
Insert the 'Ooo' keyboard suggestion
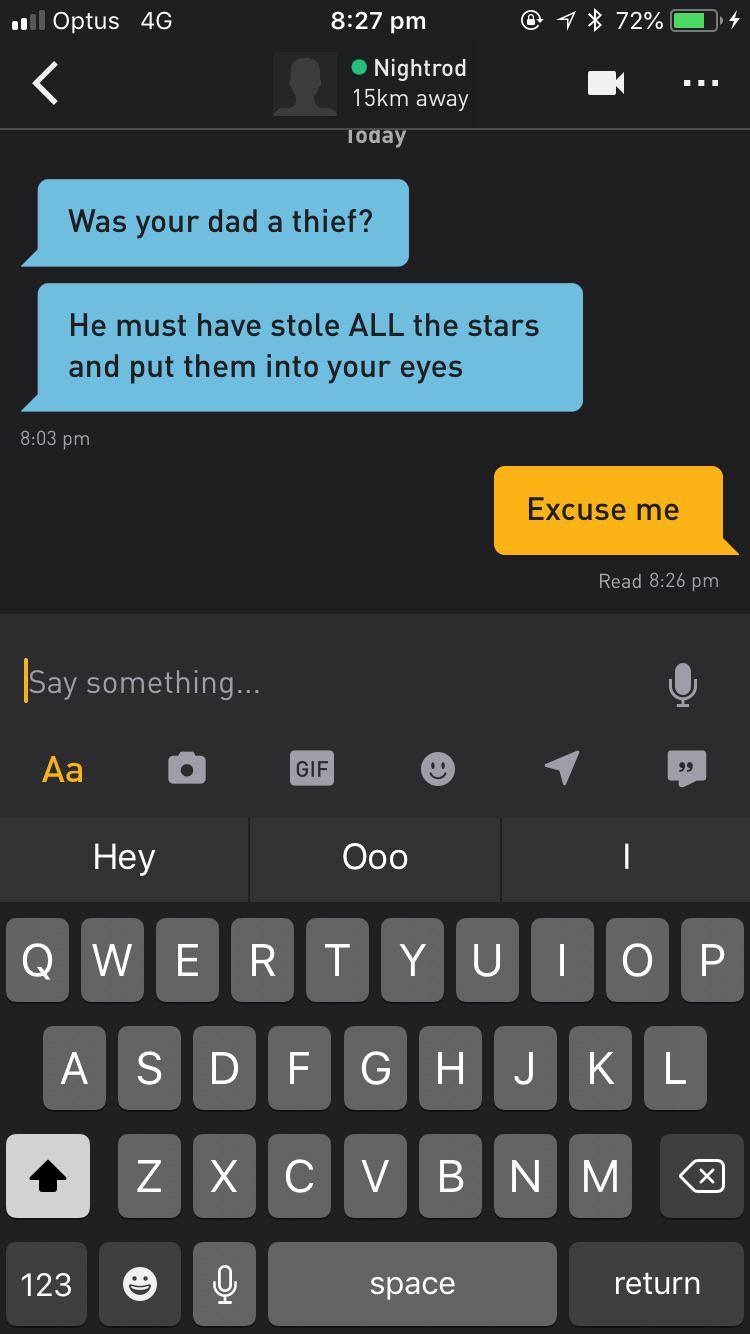[x=375, y=857]
